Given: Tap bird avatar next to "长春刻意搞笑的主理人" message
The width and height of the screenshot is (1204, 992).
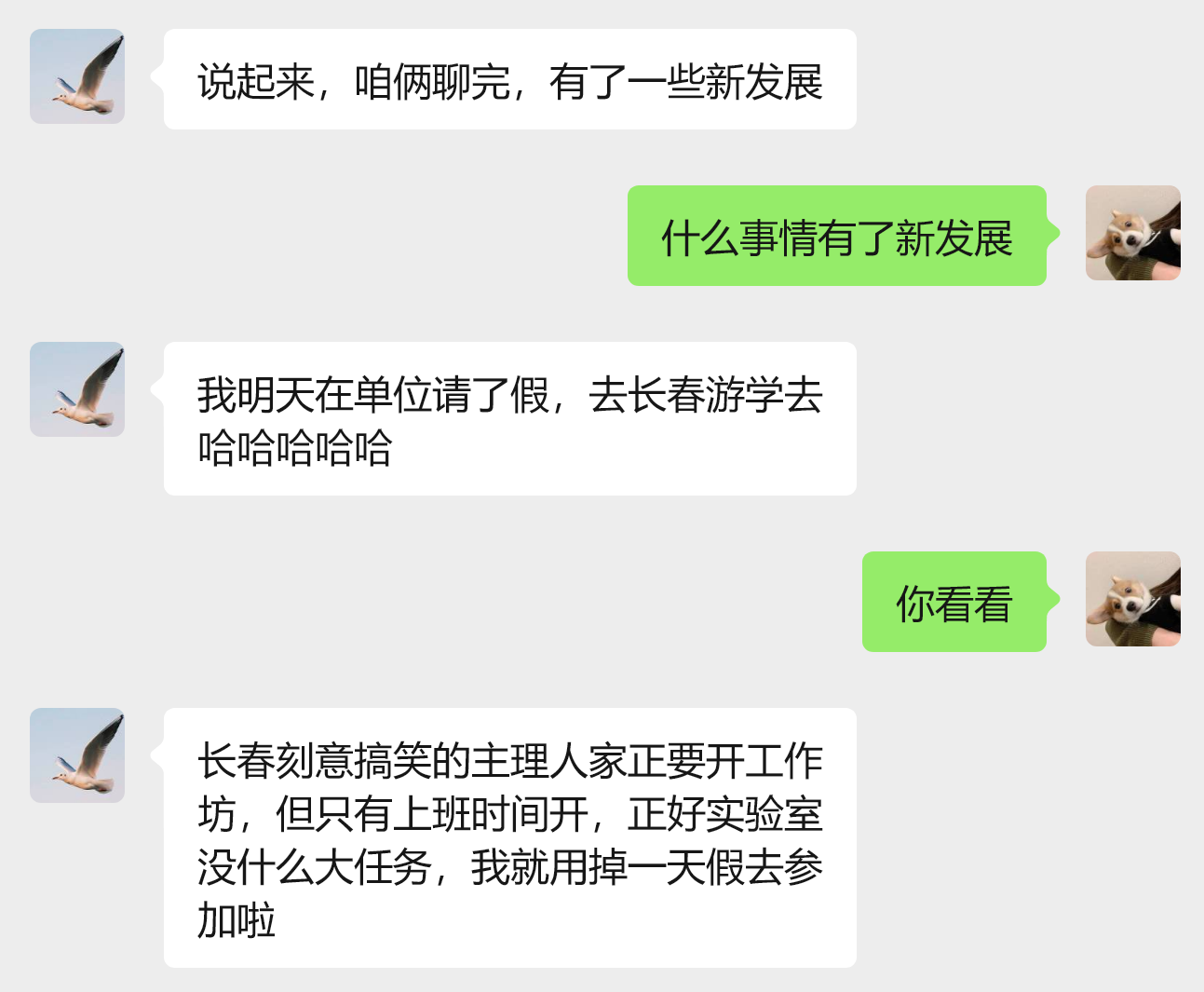Looking at the screenshot, I should click(77, 755).
